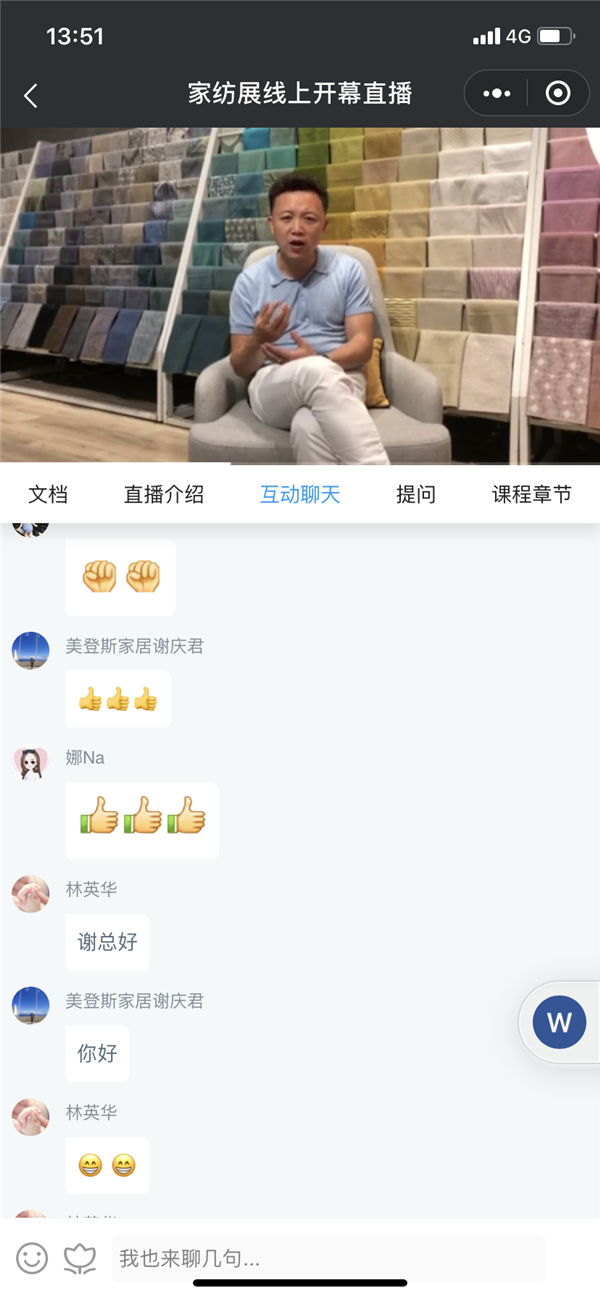Select the 互动聊天 tab

300,494
